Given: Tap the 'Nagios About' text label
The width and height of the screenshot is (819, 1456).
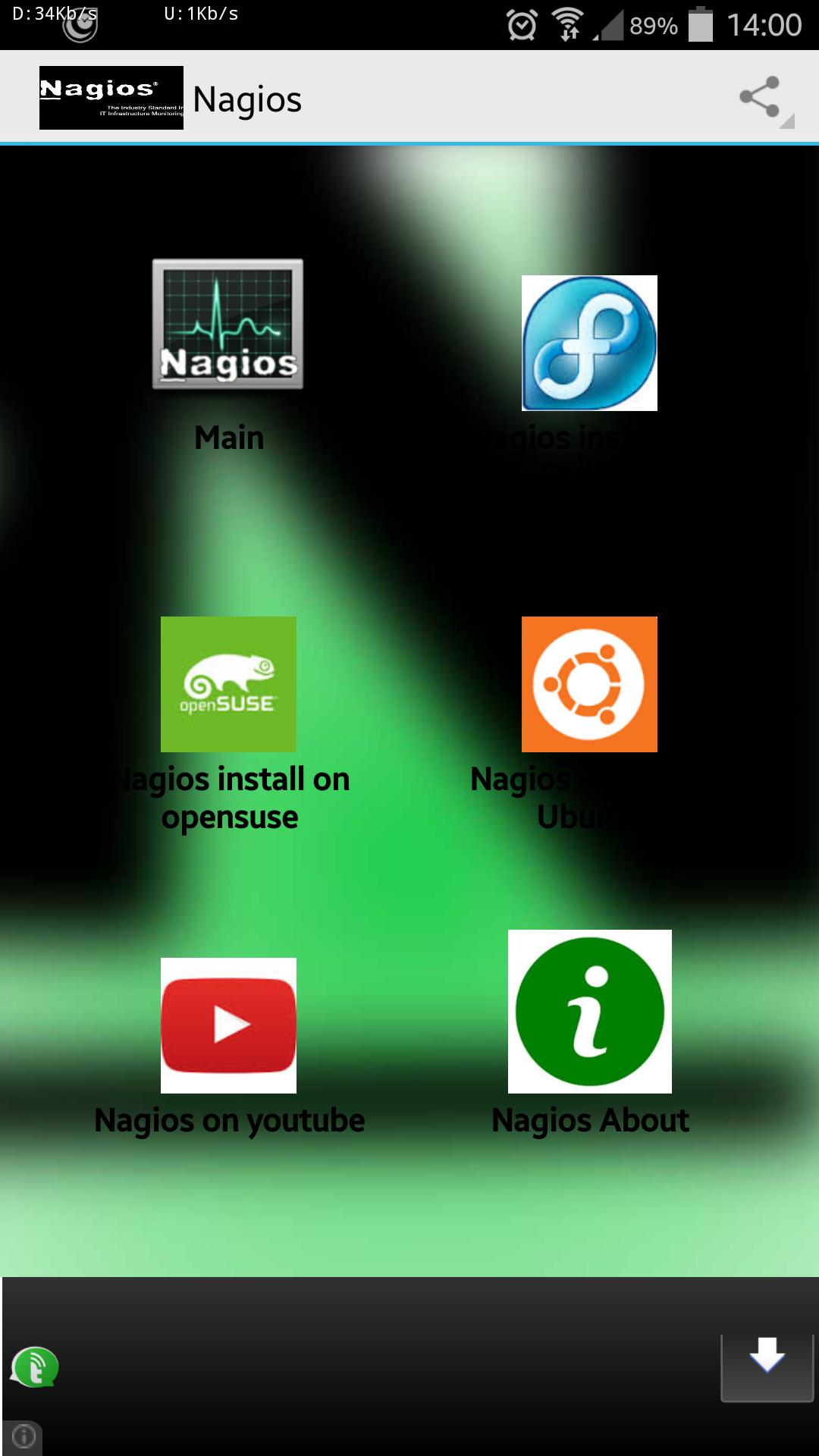Looking at the screenshot, I should click(591, 1119).
